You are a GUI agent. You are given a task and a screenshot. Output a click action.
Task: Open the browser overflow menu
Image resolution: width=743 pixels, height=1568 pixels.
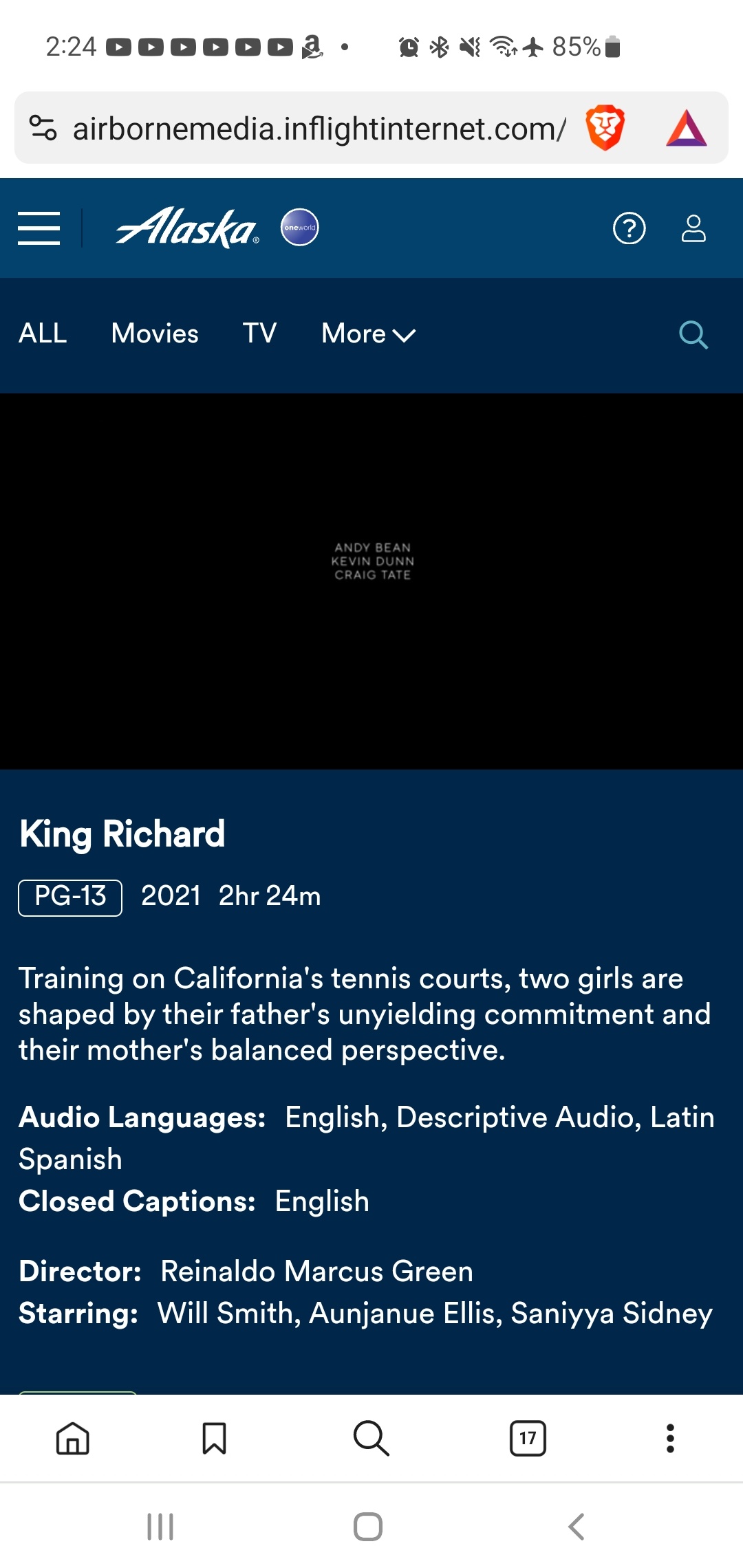tap(670, 1438)
